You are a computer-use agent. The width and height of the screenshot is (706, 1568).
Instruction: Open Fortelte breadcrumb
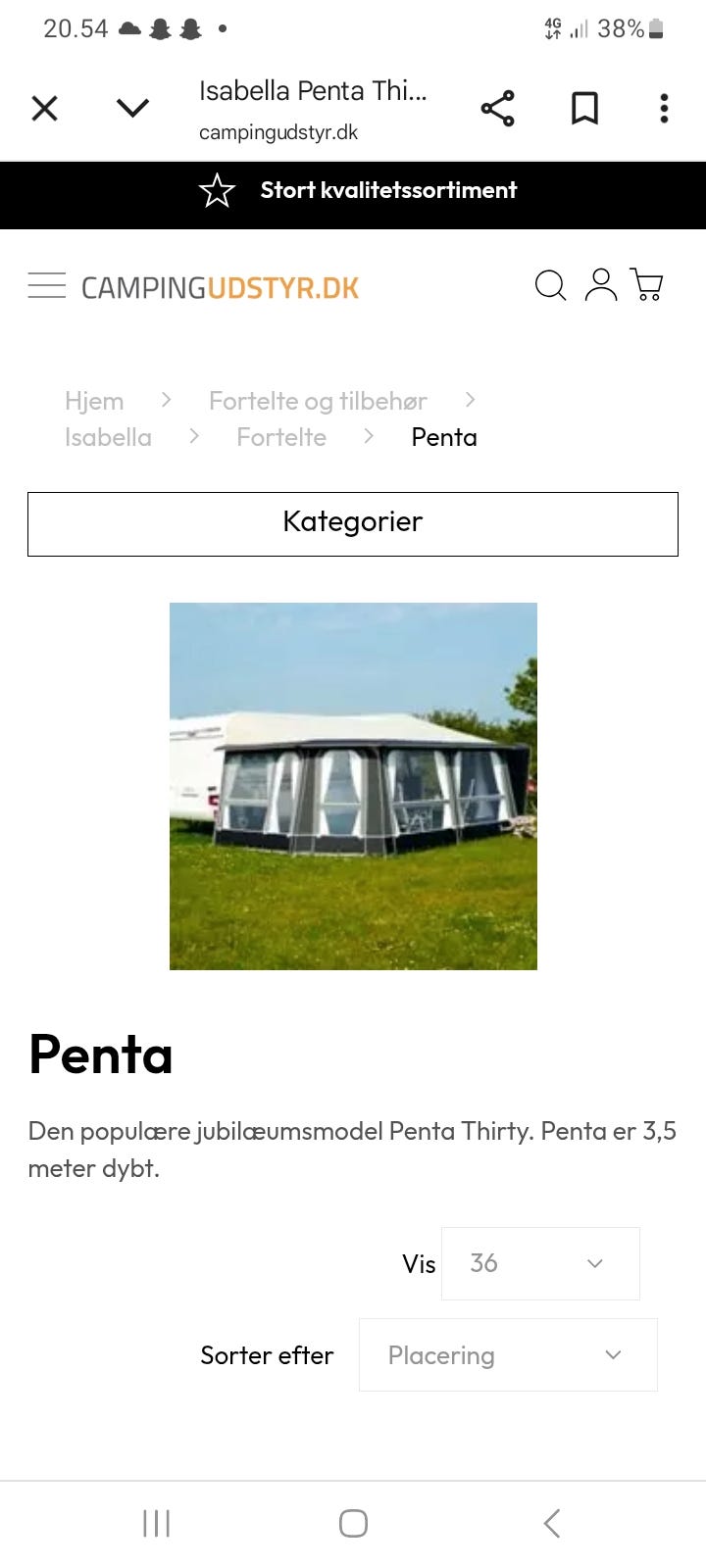pyautogui.click(x=281, y=437)
